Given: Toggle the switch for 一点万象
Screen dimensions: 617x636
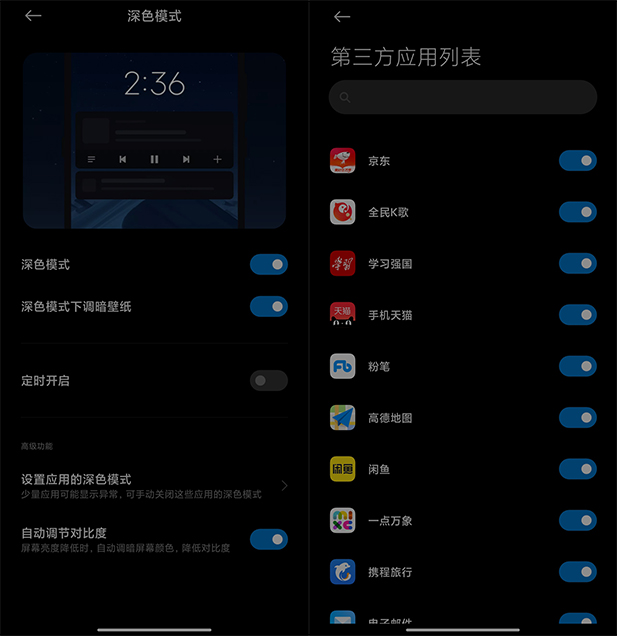Looking at the screenshot, I should pyautogui.click(x=577, y=520).
